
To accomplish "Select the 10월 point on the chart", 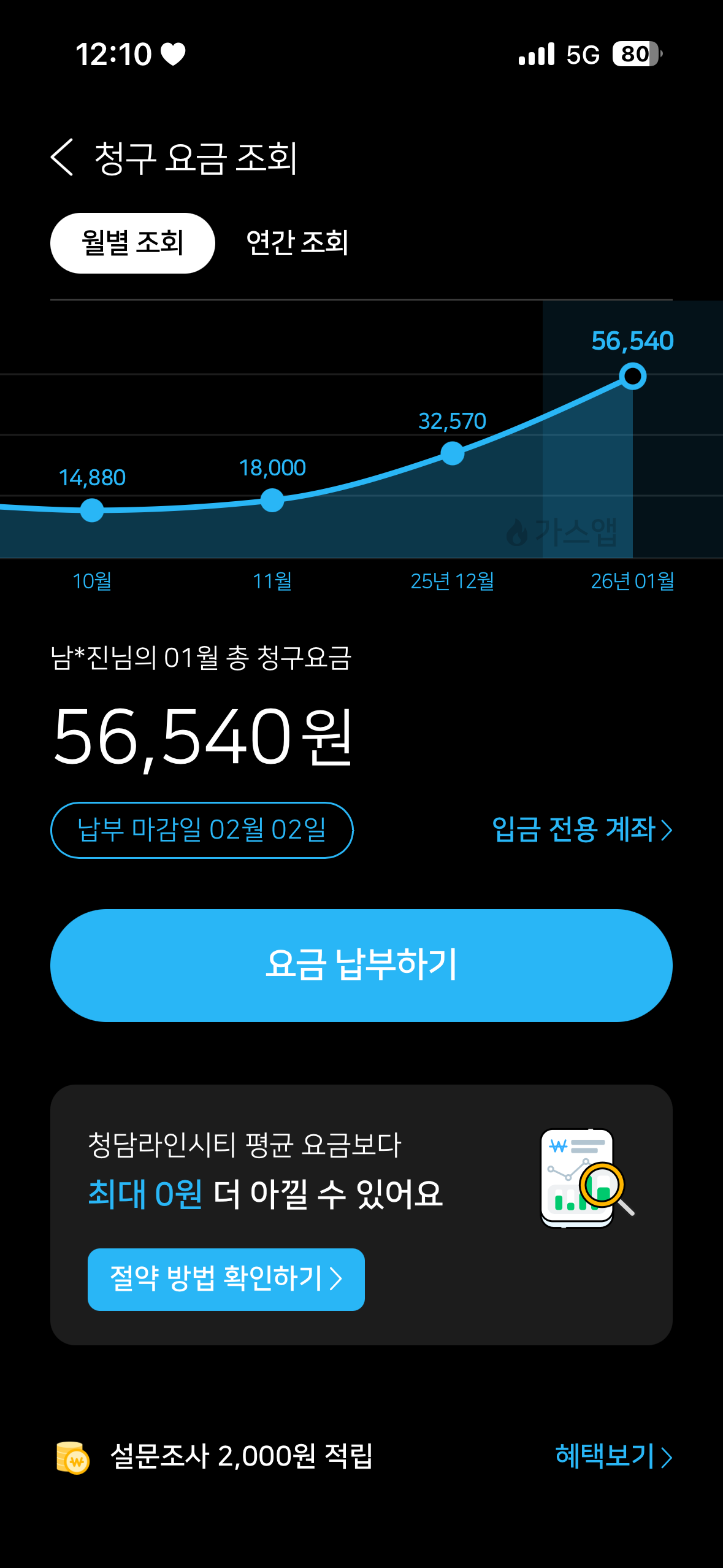I will tap(92, 510).
